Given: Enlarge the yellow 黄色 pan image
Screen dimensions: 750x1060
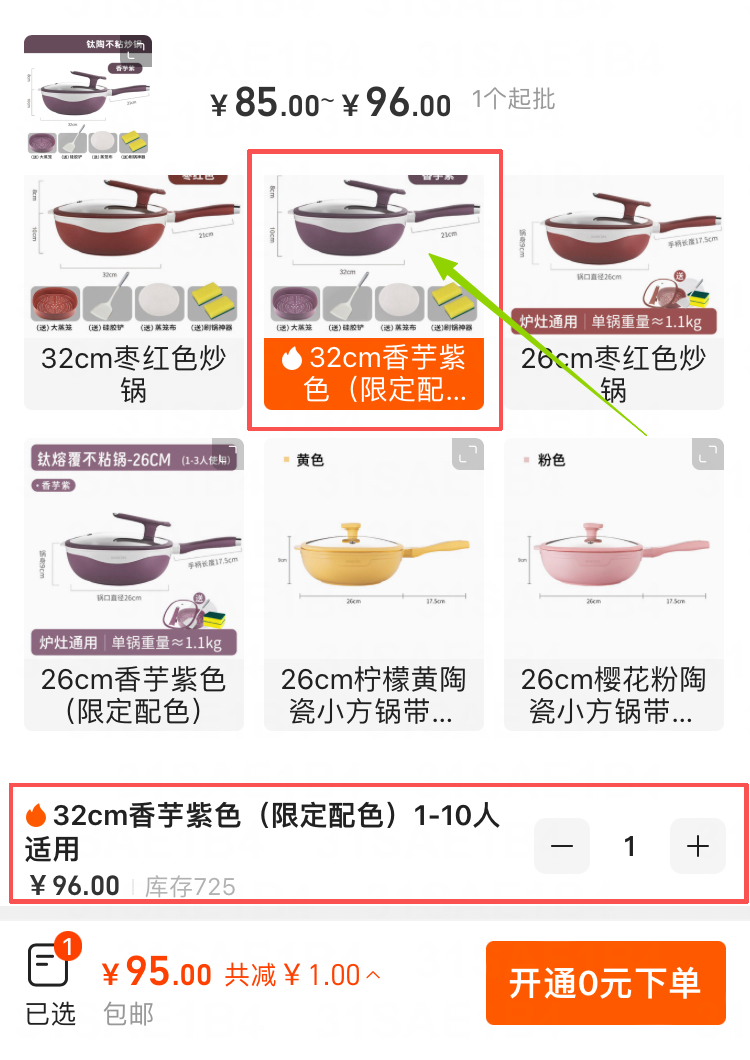Looking at the screenshot, I should pyautogui.click(x=467, y=455).
